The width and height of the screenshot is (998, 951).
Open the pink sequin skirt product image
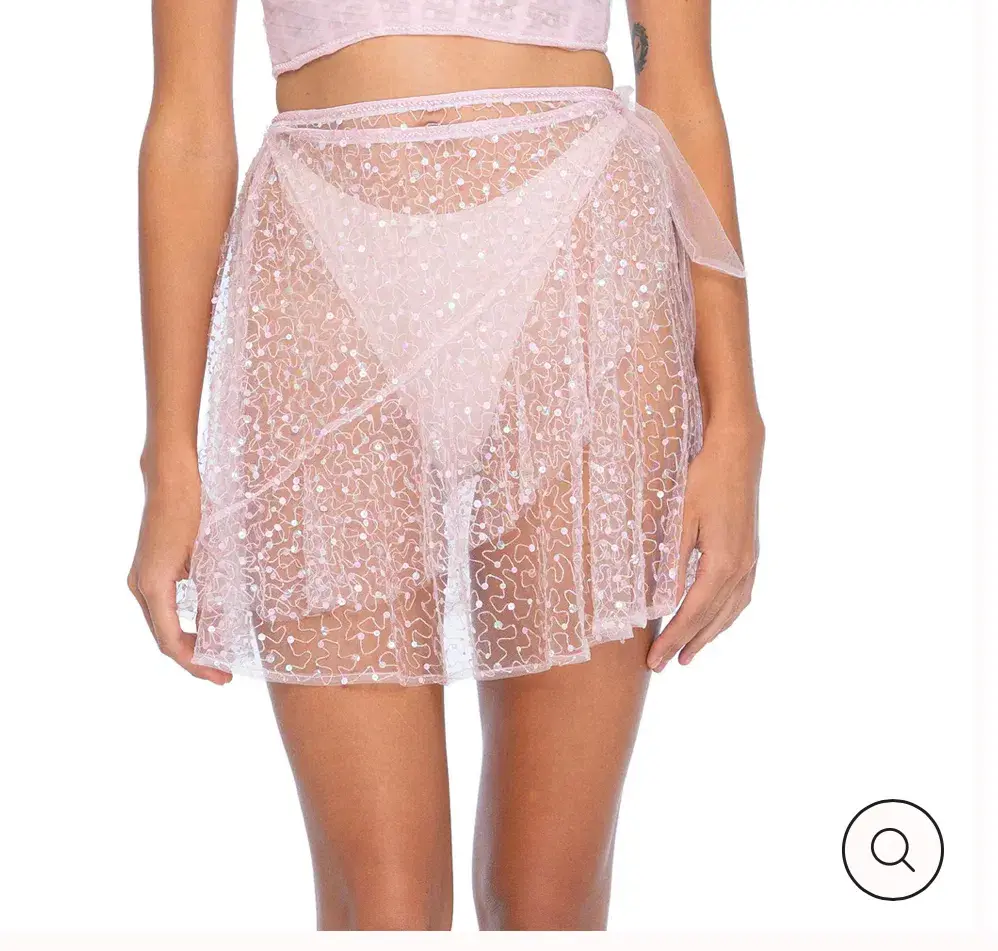[x=450, y=400]
